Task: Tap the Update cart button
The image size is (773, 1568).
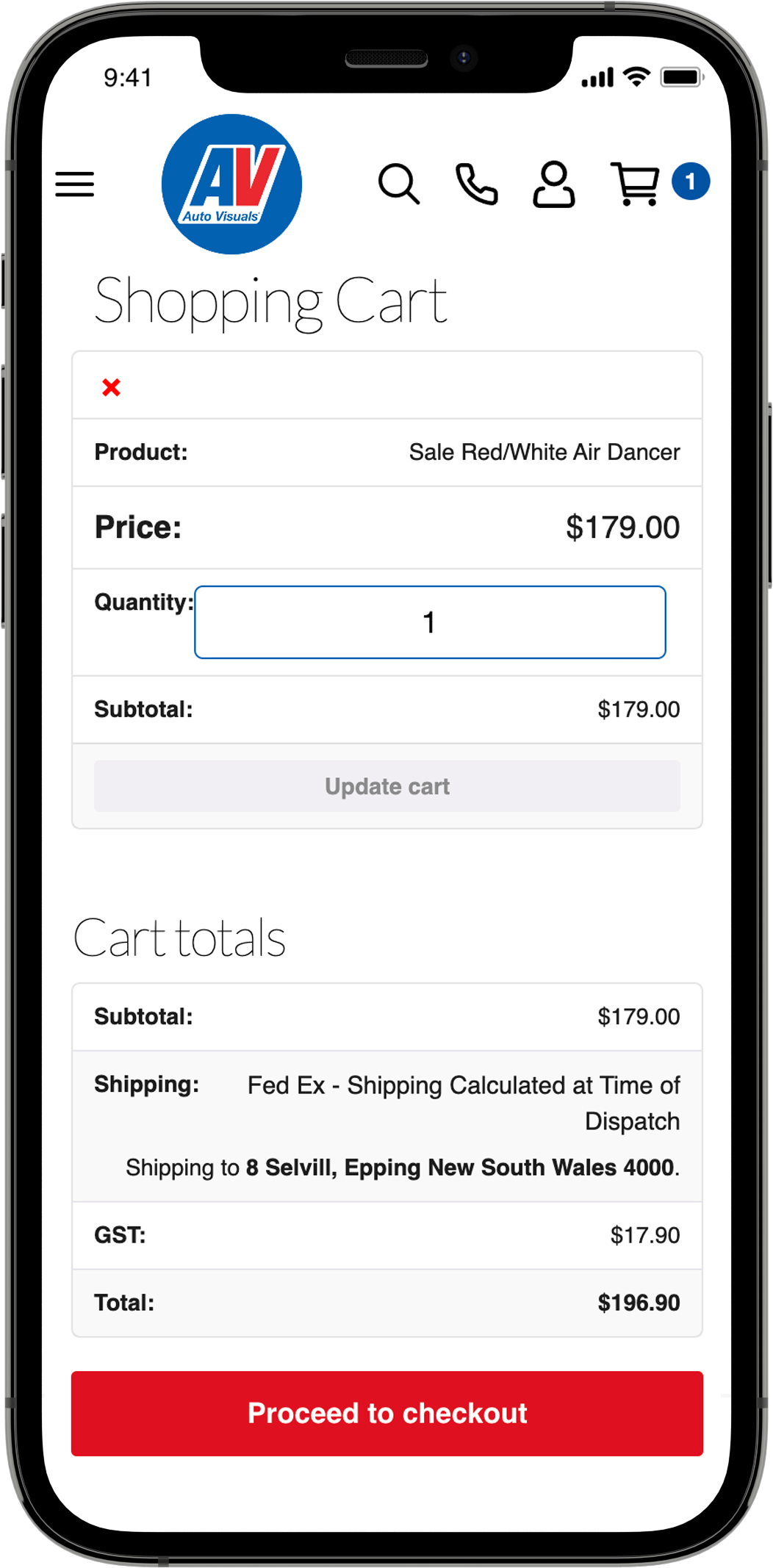Action: click(x=387, y=786)
